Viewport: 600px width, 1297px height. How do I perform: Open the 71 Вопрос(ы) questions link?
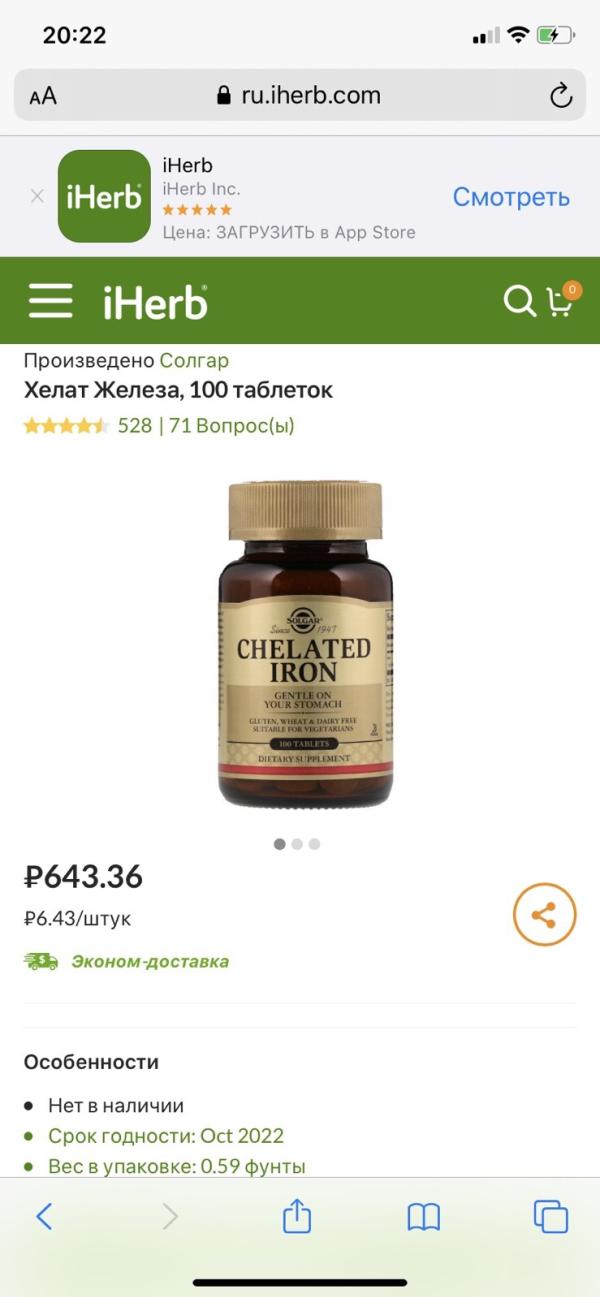point(232,426)
